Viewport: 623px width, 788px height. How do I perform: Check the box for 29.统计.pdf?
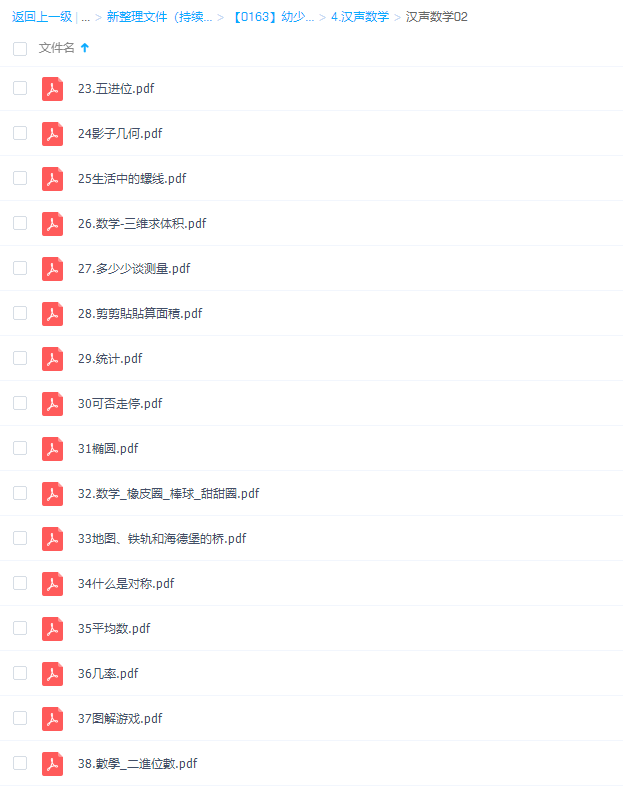(x=20, y=358)
